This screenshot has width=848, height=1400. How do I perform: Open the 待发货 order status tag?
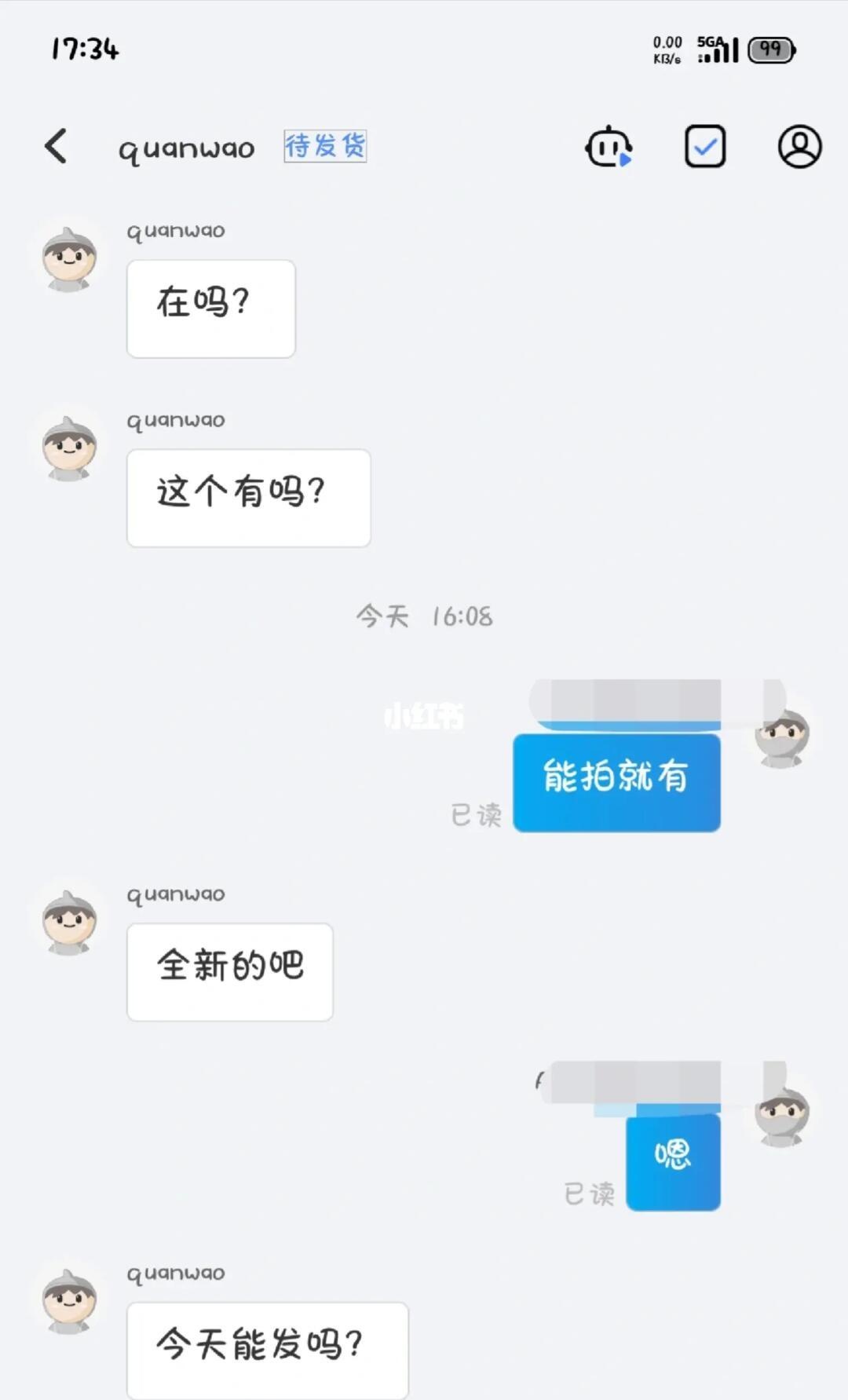[325, 146]
